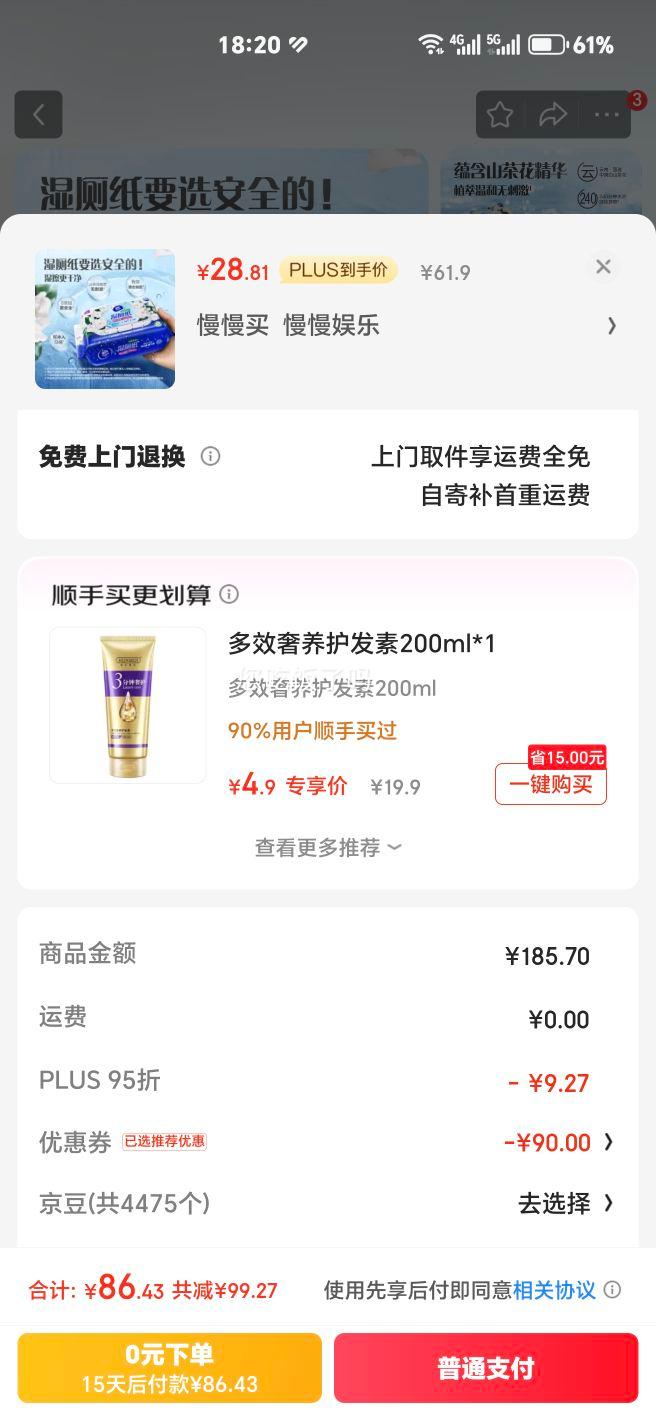Show info about 免费上门退换
The height and width of the screenshot is (1424, 656).
click(x=210, y=456)
